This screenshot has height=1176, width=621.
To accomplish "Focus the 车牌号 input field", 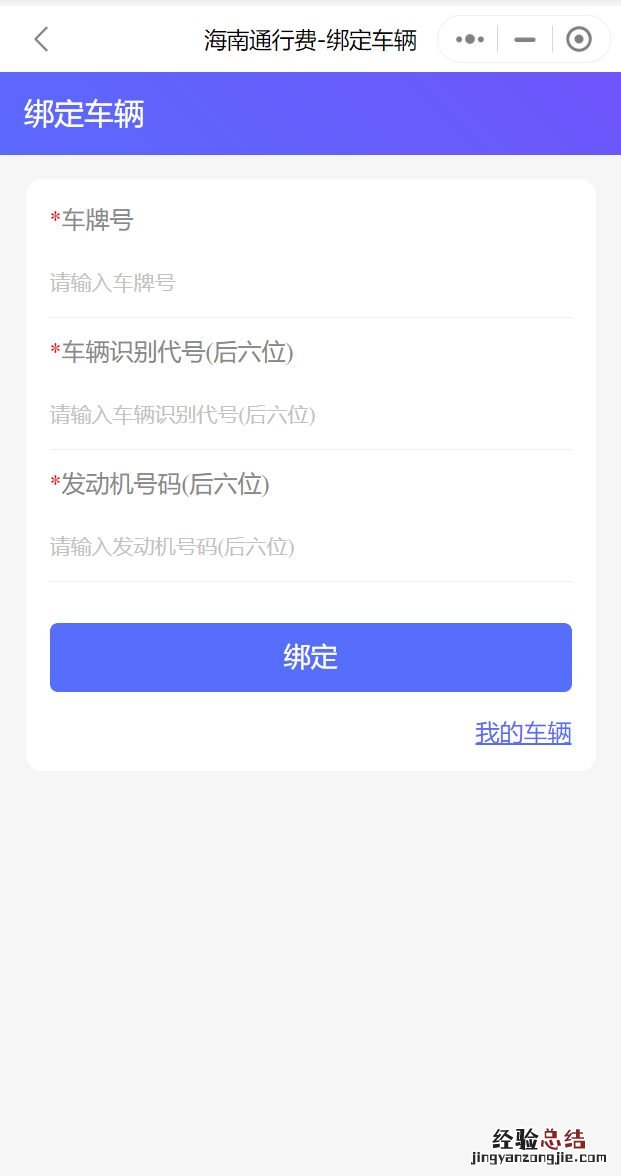I will 310,283.
